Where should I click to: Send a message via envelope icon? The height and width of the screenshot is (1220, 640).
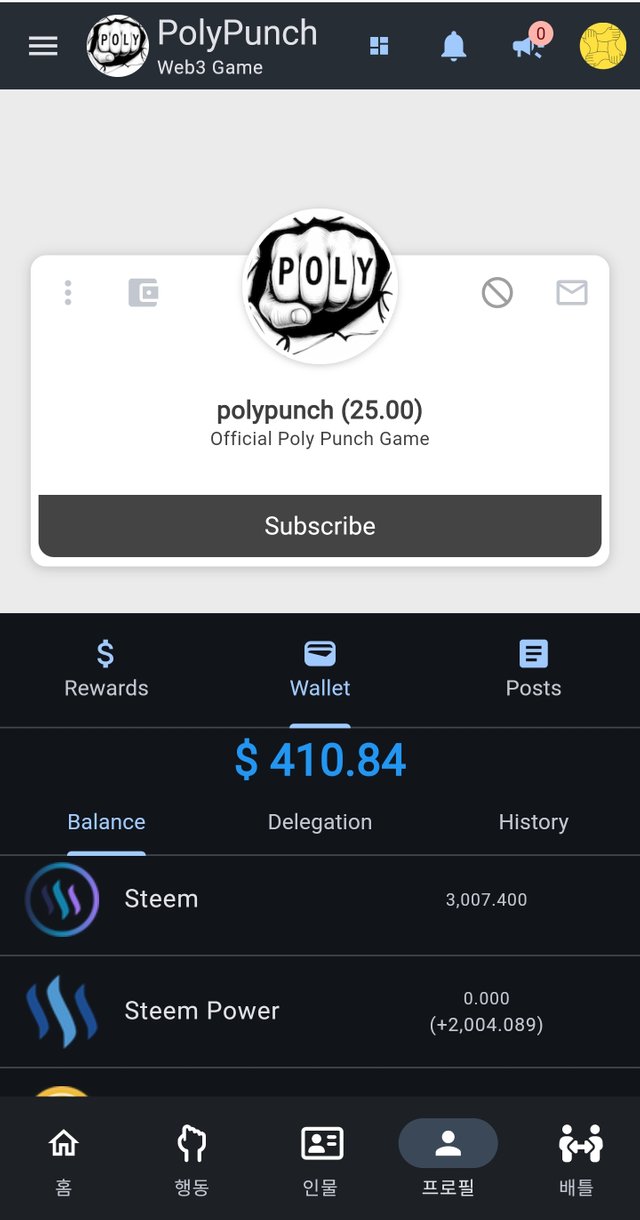[571, 293]
